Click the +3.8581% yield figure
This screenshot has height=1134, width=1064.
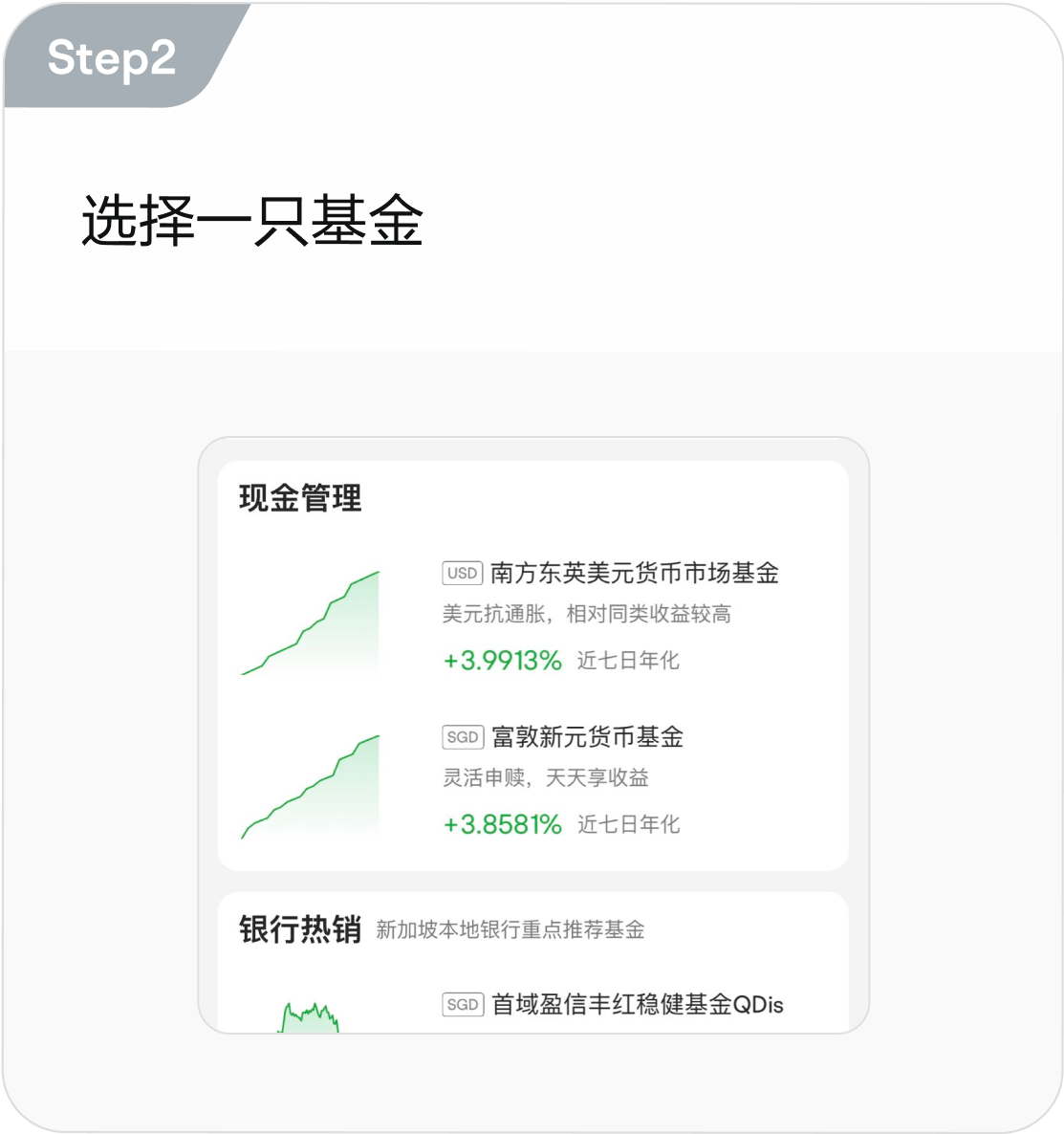(x=501, y=822)
